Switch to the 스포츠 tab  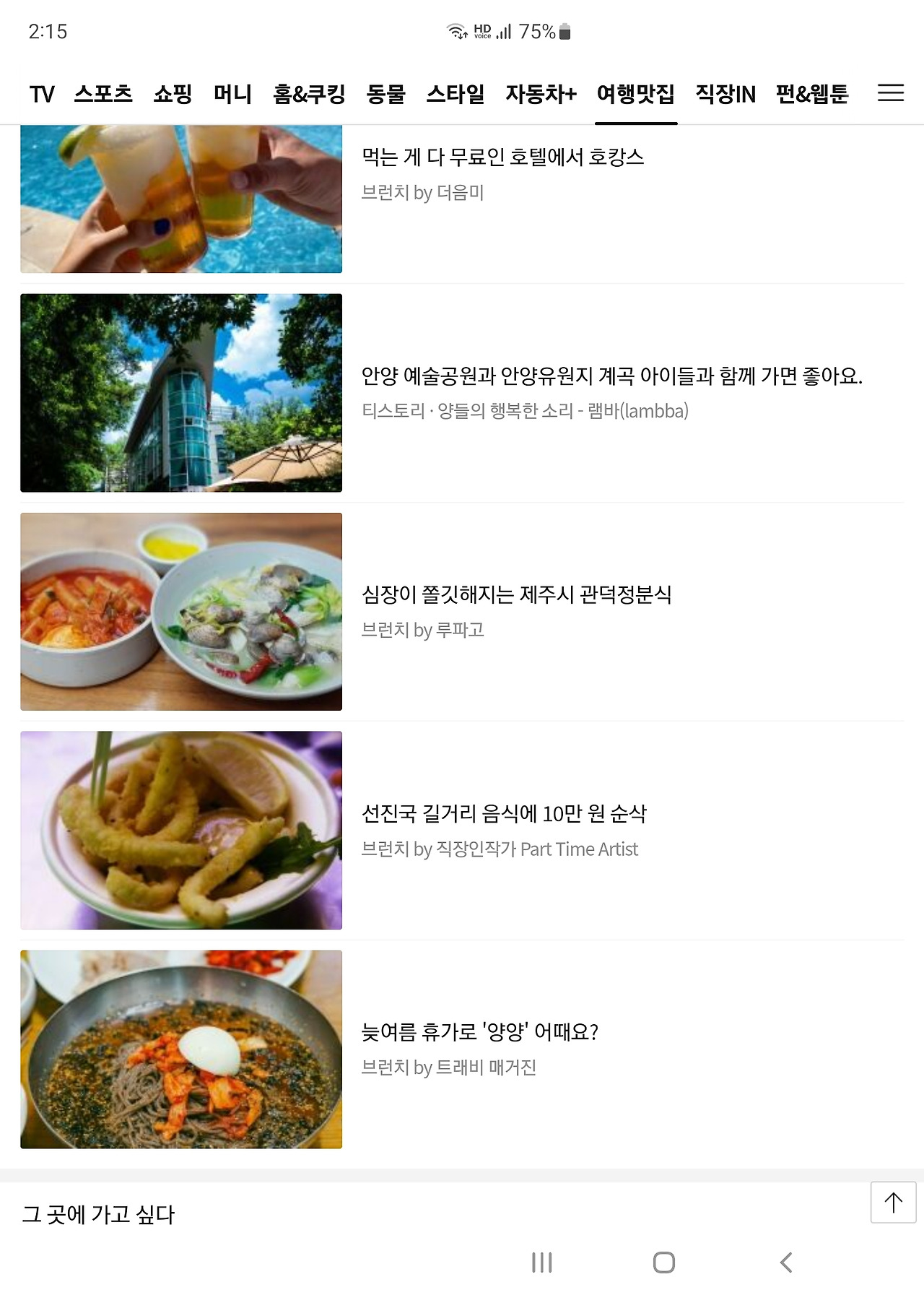(103, 94)
